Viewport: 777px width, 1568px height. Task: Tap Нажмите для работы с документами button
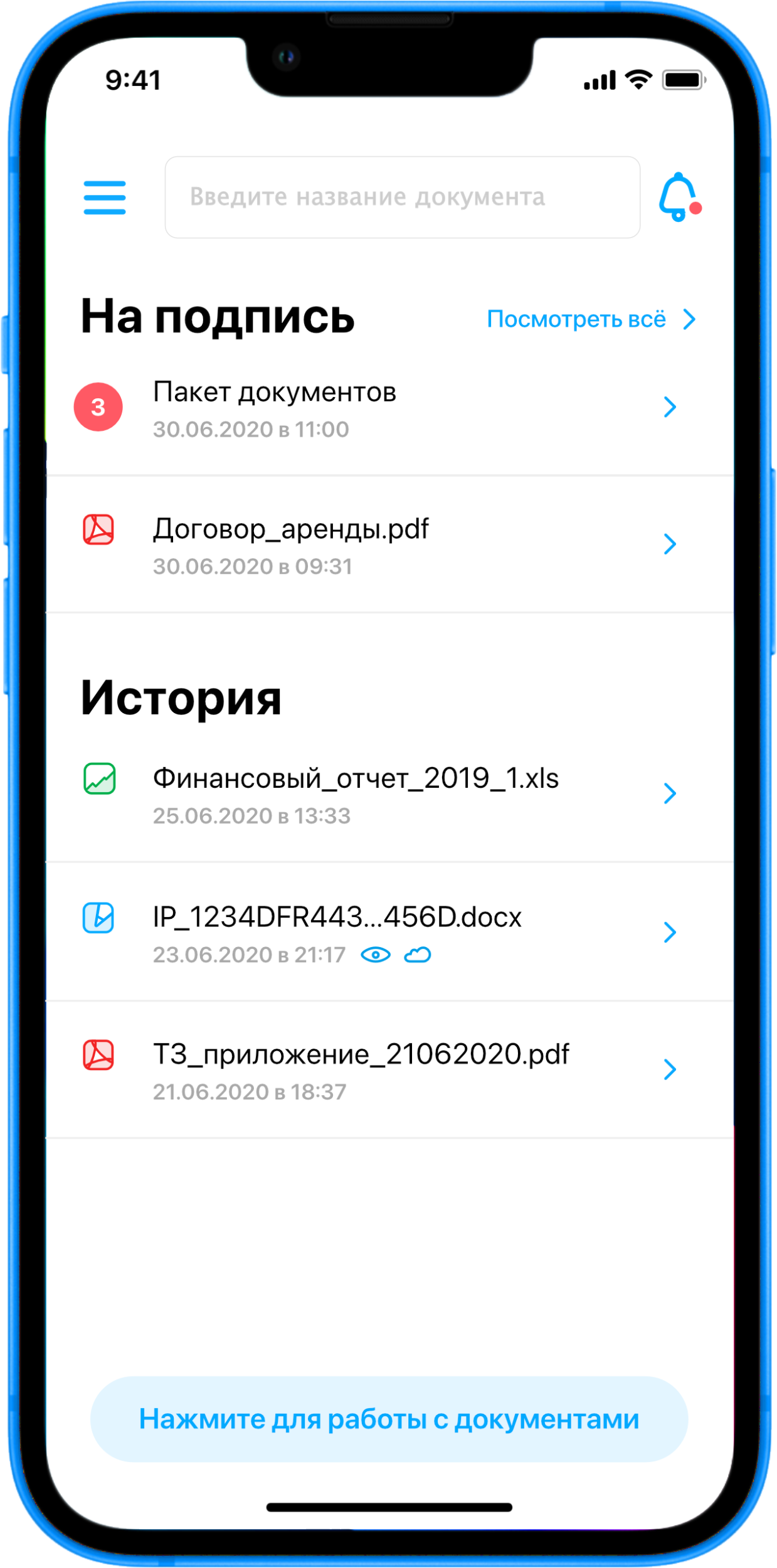pos(389,1419)
